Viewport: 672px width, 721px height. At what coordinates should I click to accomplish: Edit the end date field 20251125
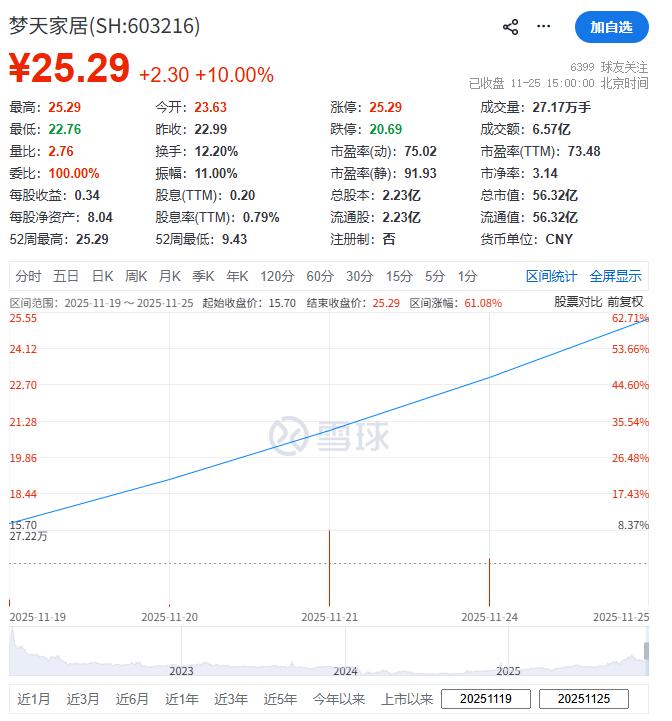coord(583,699)
